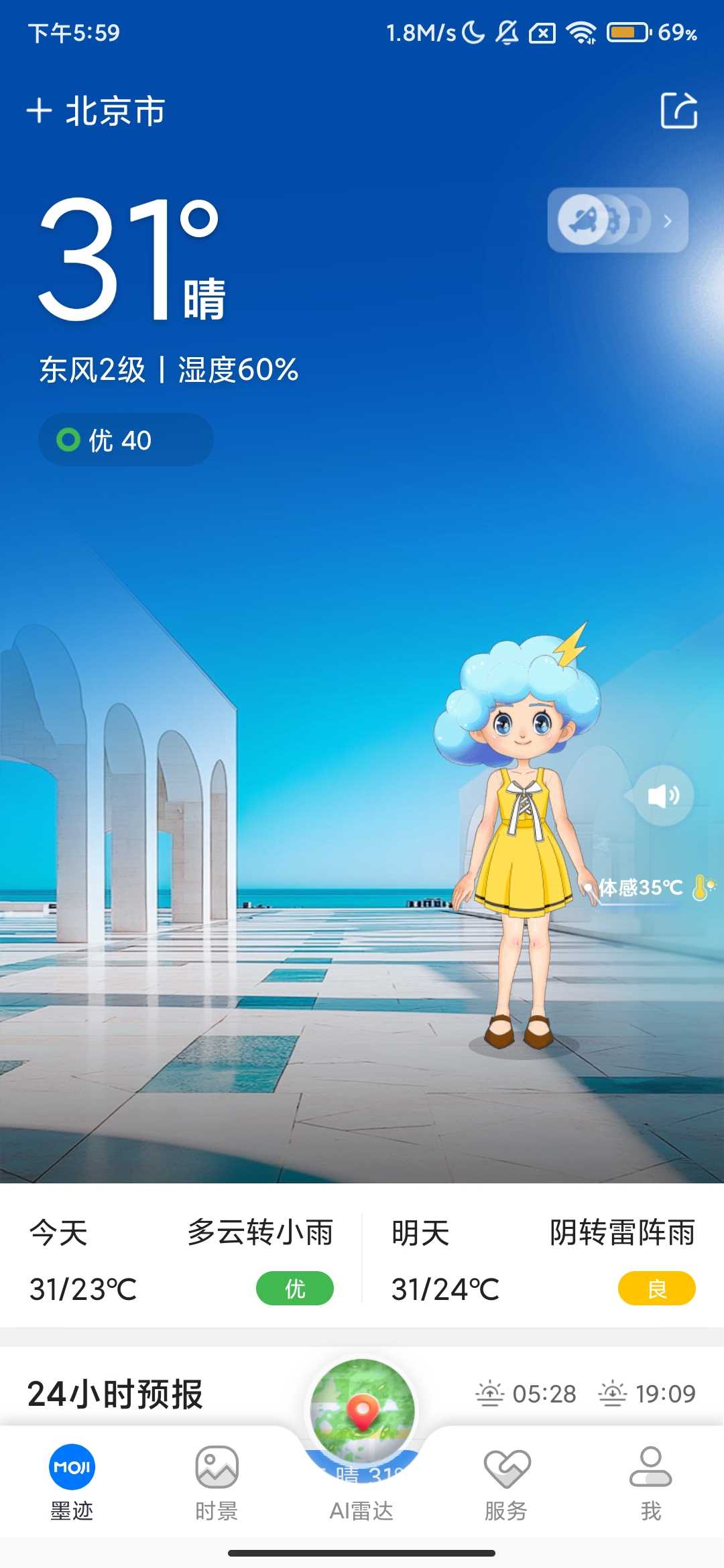Tap the plus icon to add a city
Image resolution: width=724 pixels, height=1568 pixels.
(x=39, y=111)
